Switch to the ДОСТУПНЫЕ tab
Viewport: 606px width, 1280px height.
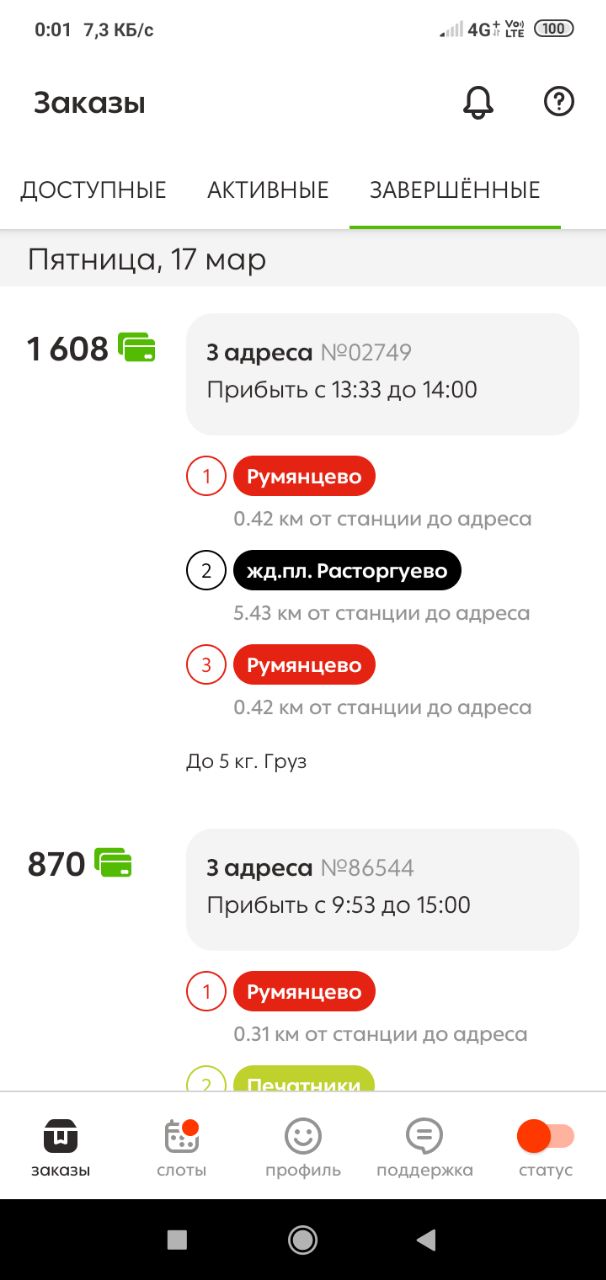(94, 190)
